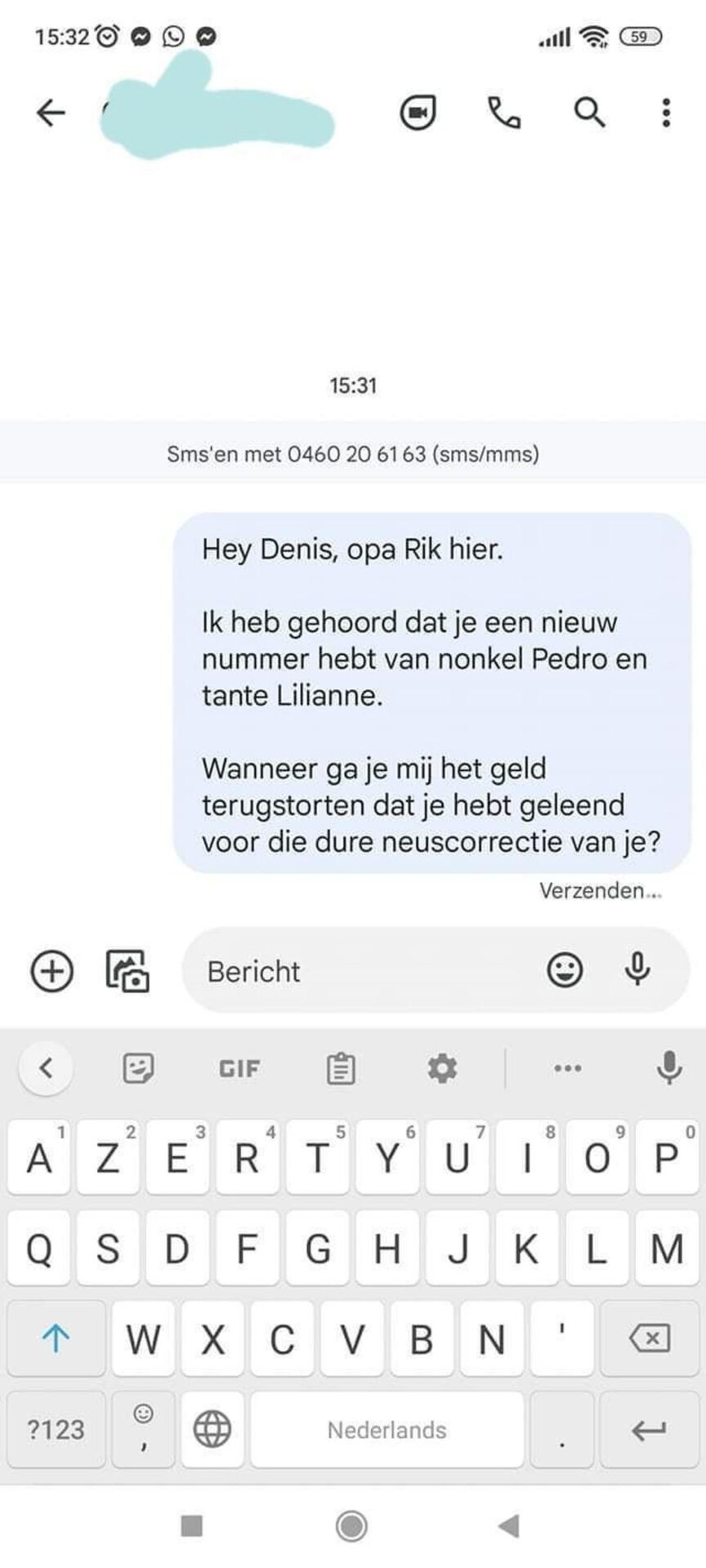Search within this conversation
706x1568 pixels.
click(x=589, y=113)
